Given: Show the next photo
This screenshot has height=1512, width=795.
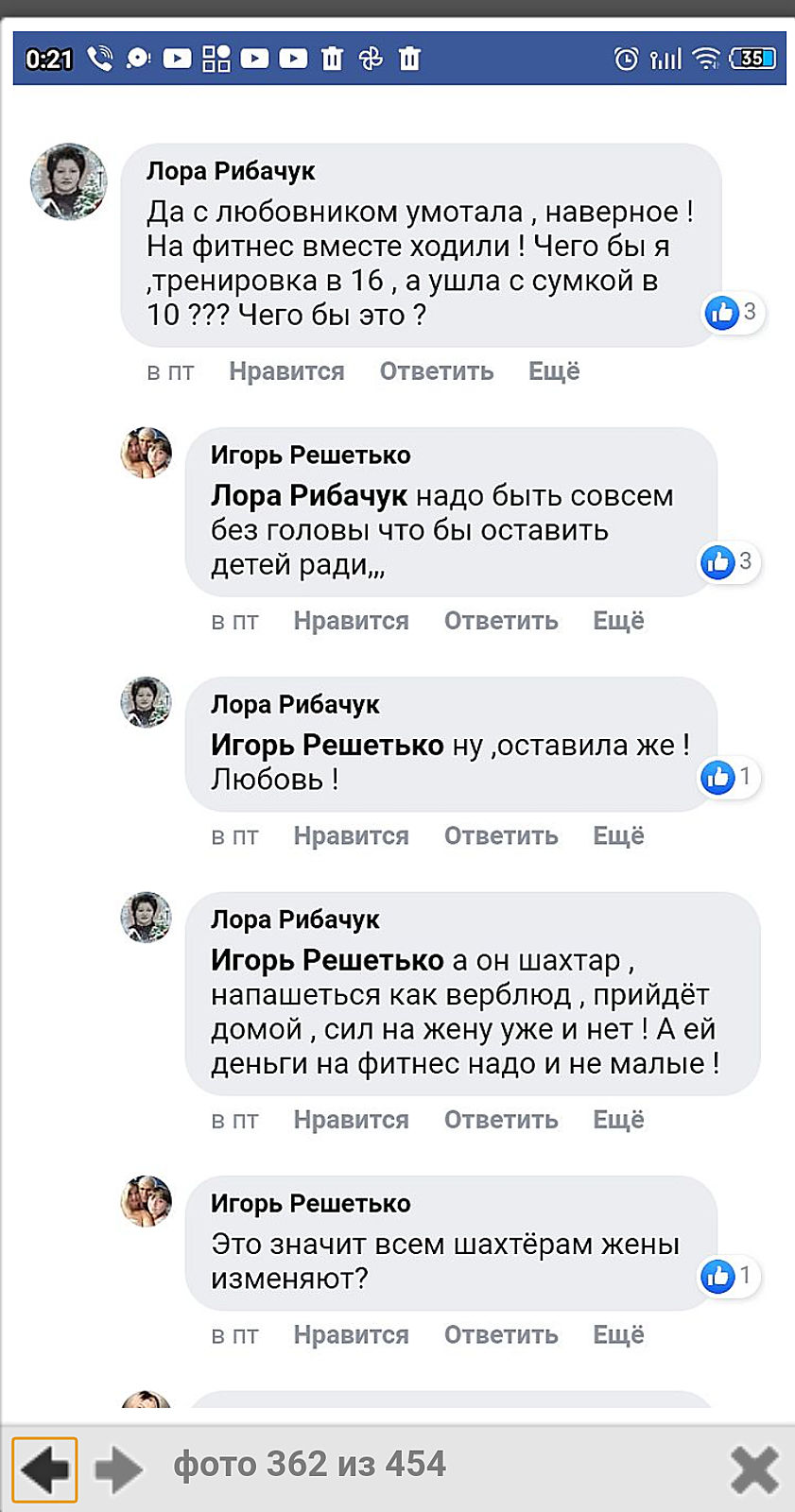Looking at the screenshot, I should 118,1469.
